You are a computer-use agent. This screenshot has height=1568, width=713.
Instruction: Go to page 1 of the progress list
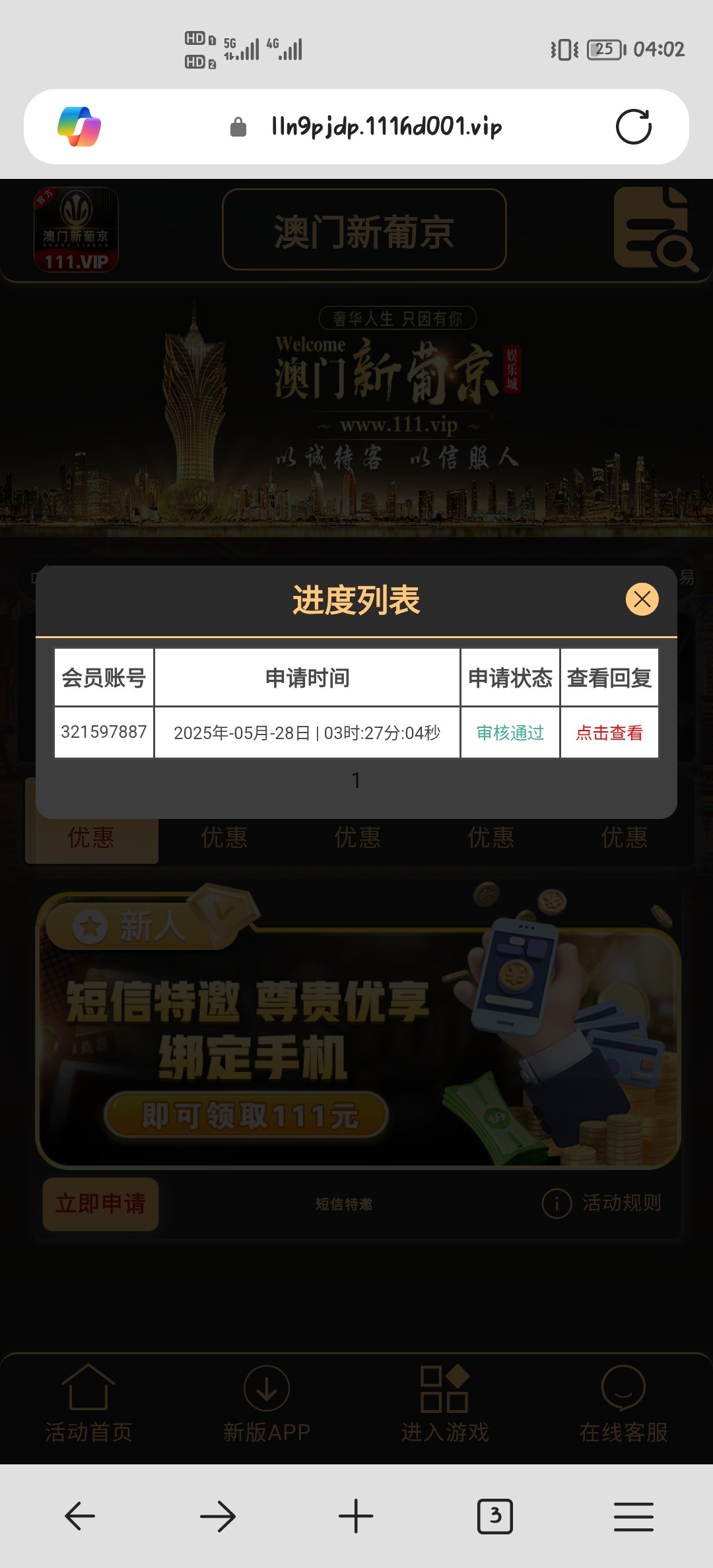[356, 781]
